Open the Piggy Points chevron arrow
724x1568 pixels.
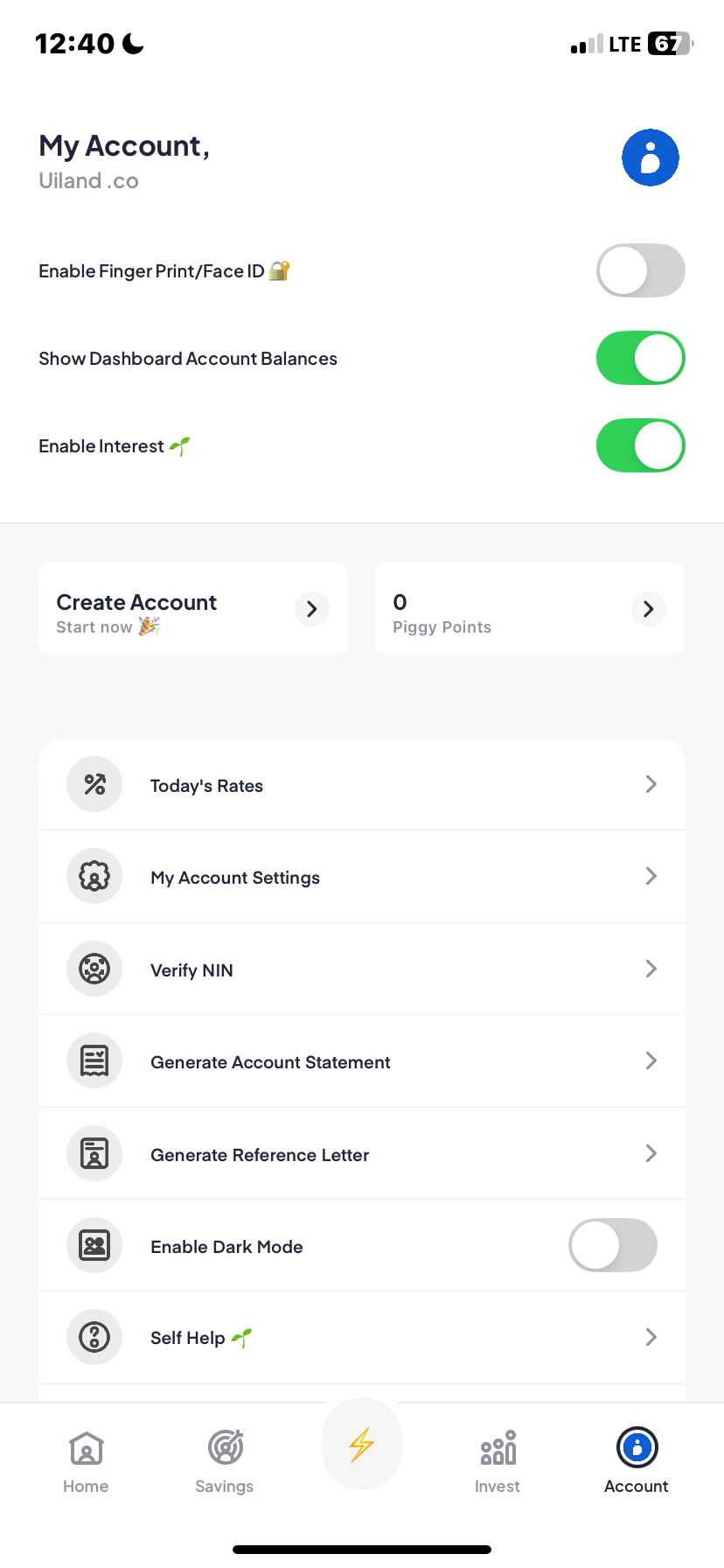[x=648, y=608]
